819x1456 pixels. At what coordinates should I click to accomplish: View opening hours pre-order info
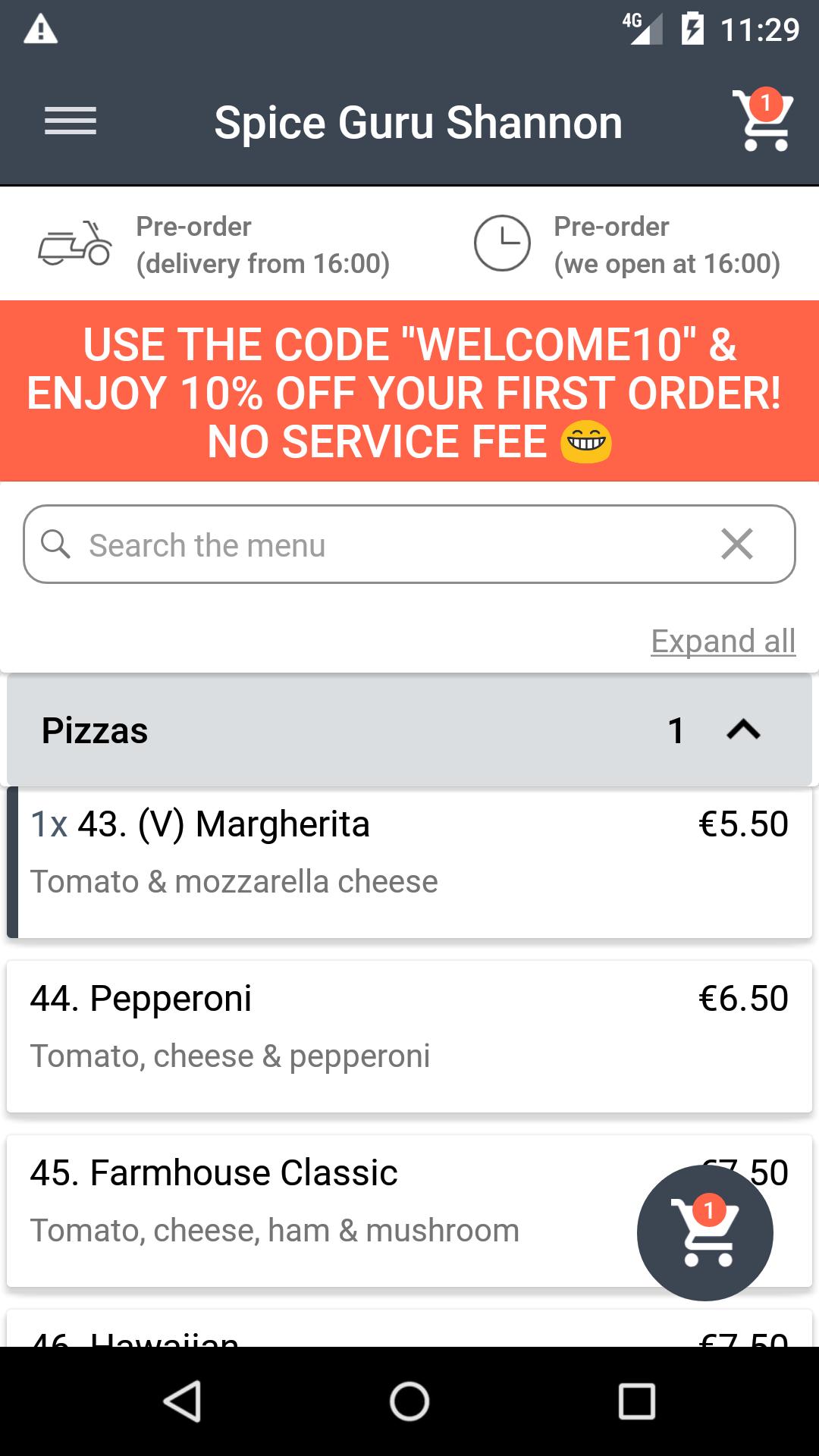point(628,245)
